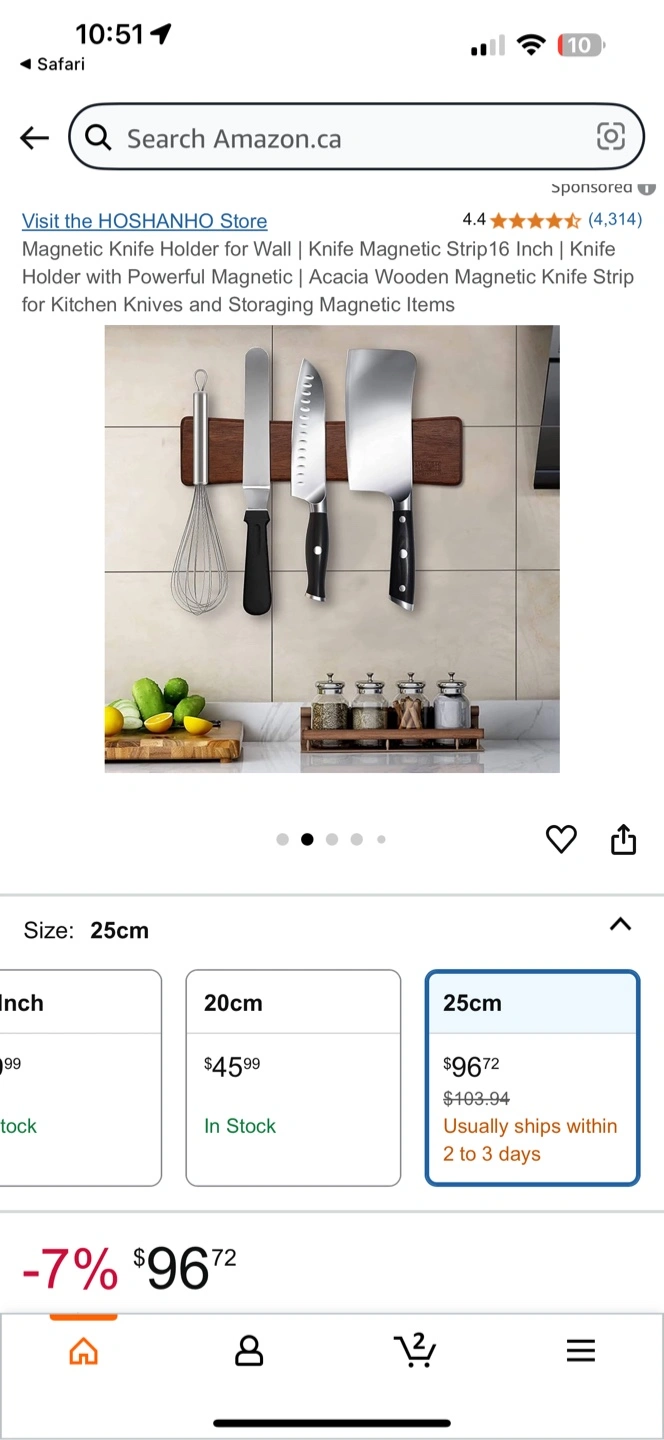The height and width of the screenshot is (1440, 664).
Task: Go back using the arrow icon
Action: coord(35,138)
